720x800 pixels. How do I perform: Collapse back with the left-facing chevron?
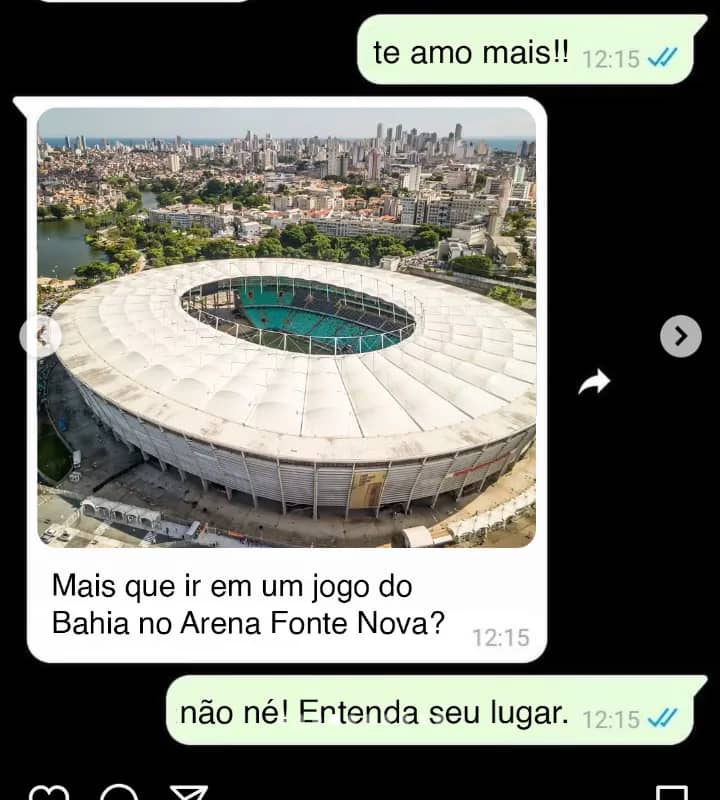[42, 337]
